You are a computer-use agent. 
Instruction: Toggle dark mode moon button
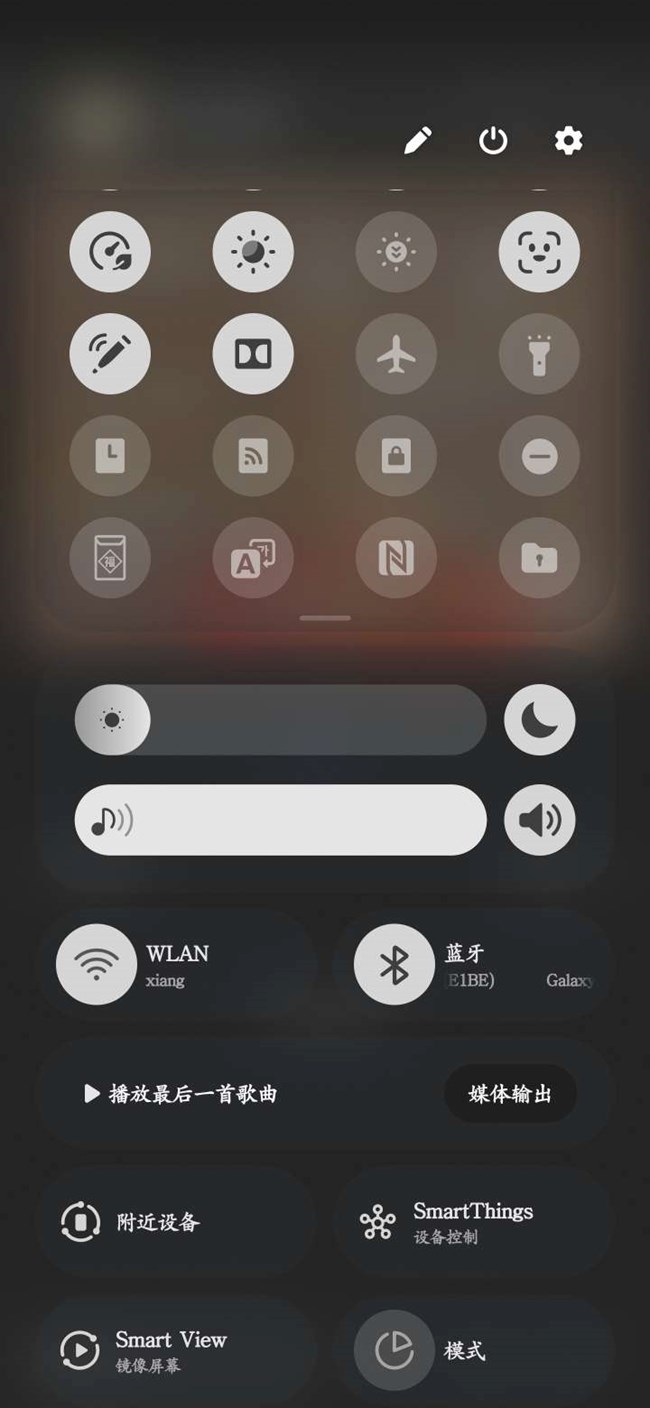click(x=539, y=719)
